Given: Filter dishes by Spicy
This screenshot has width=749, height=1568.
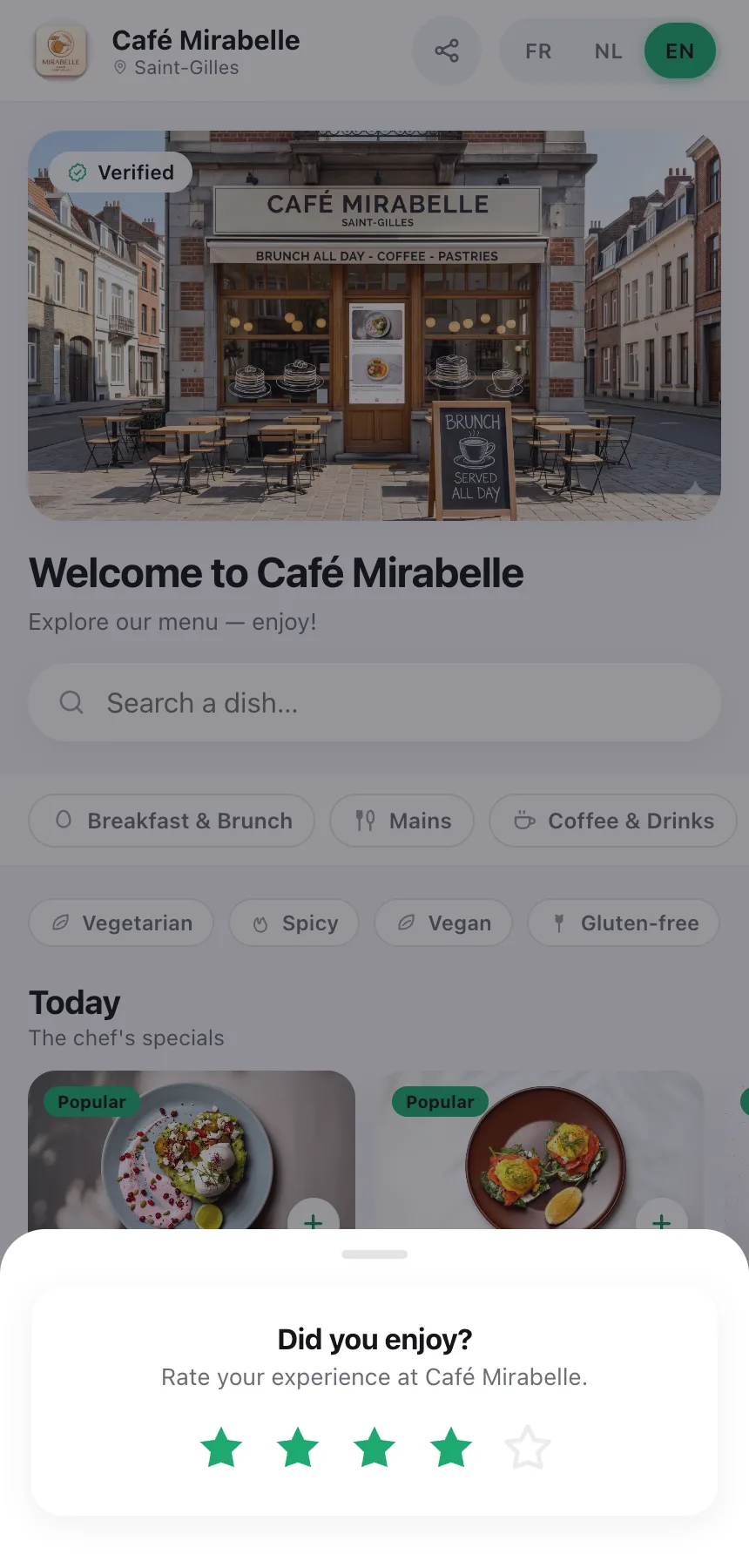Looking at the screenshot, I should click(294, 923).
